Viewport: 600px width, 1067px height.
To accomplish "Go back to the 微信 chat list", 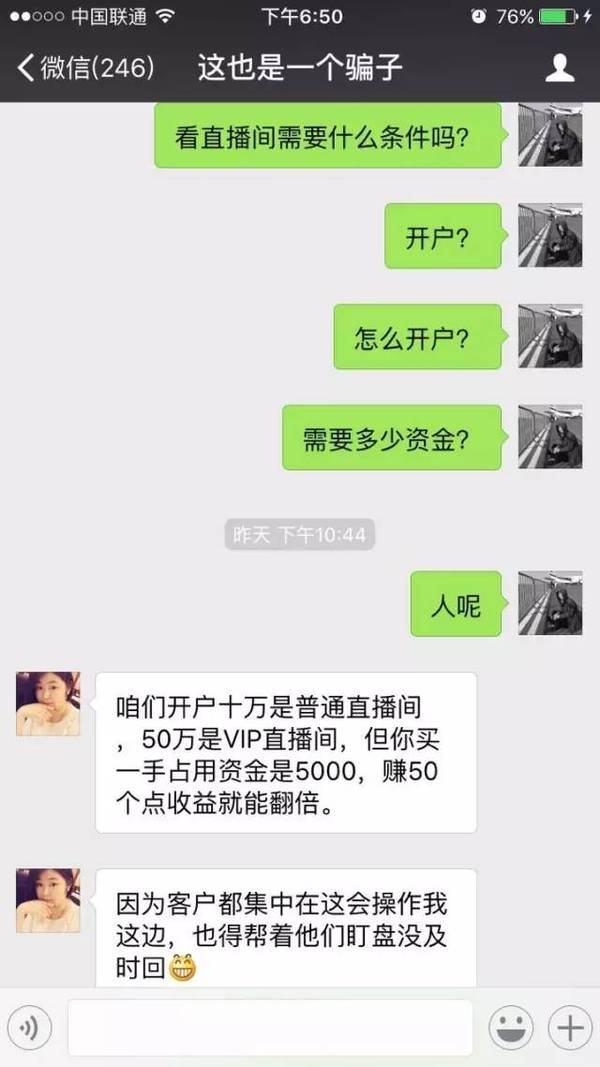I will [85, 69].
